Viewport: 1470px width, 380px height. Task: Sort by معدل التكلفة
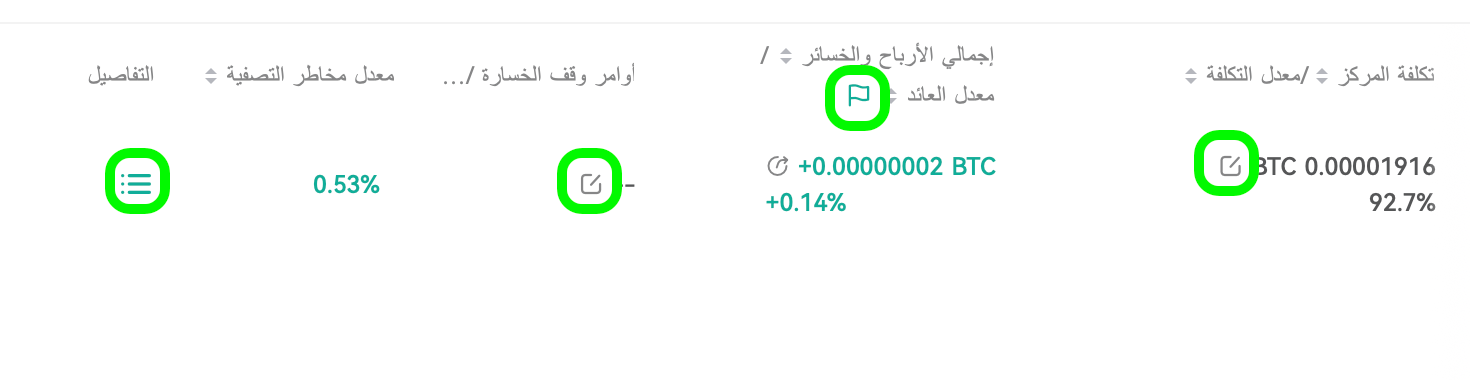click(1190, 76)
